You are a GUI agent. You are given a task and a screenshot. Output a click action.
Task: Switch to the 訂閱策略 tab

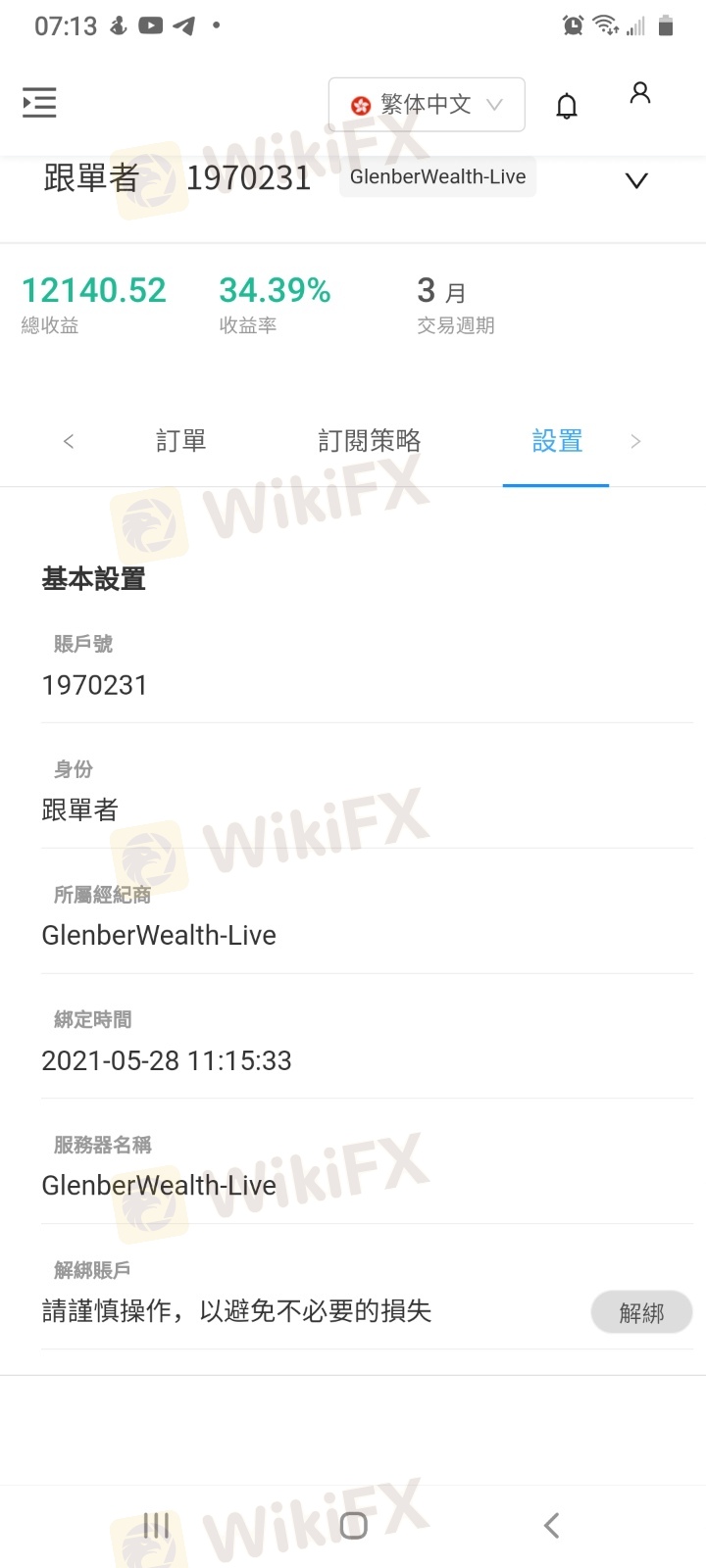coord(370,441)
